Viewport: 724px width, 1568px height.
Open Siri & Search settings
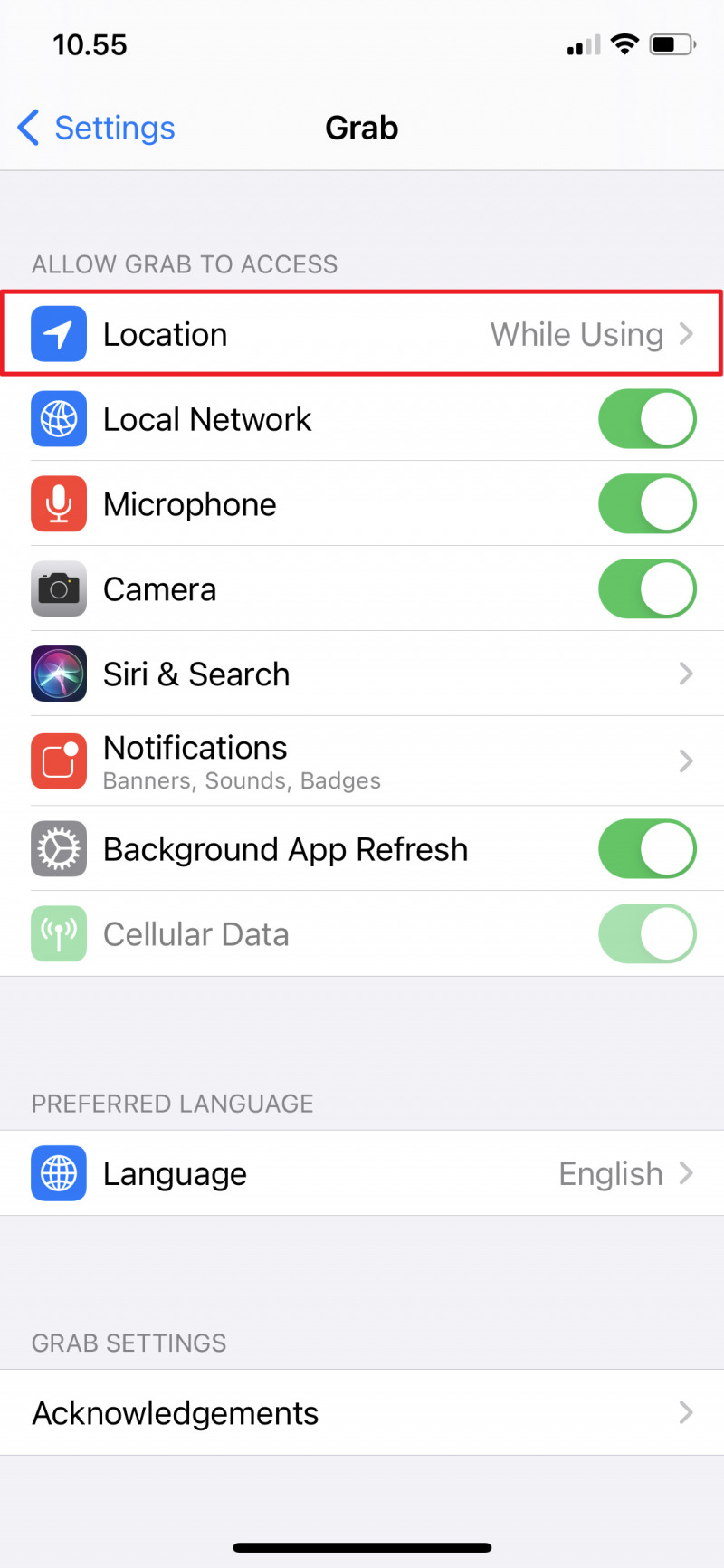coord(362,674)
